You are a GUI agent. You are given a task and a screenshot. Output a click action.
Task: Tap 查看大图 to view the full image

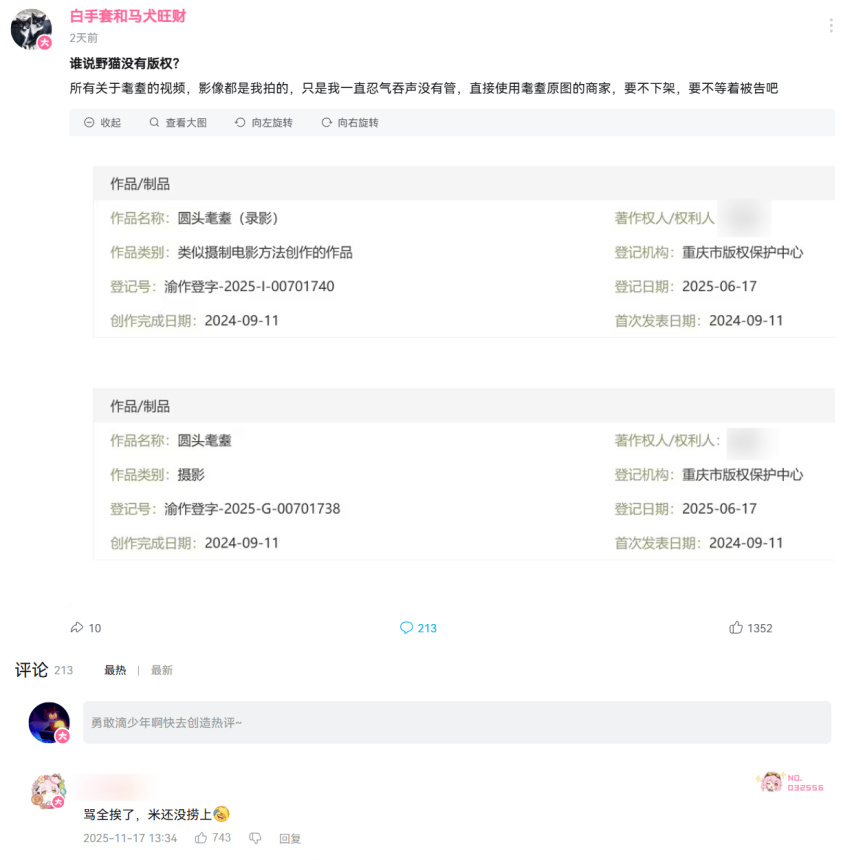tap(178, 123)
